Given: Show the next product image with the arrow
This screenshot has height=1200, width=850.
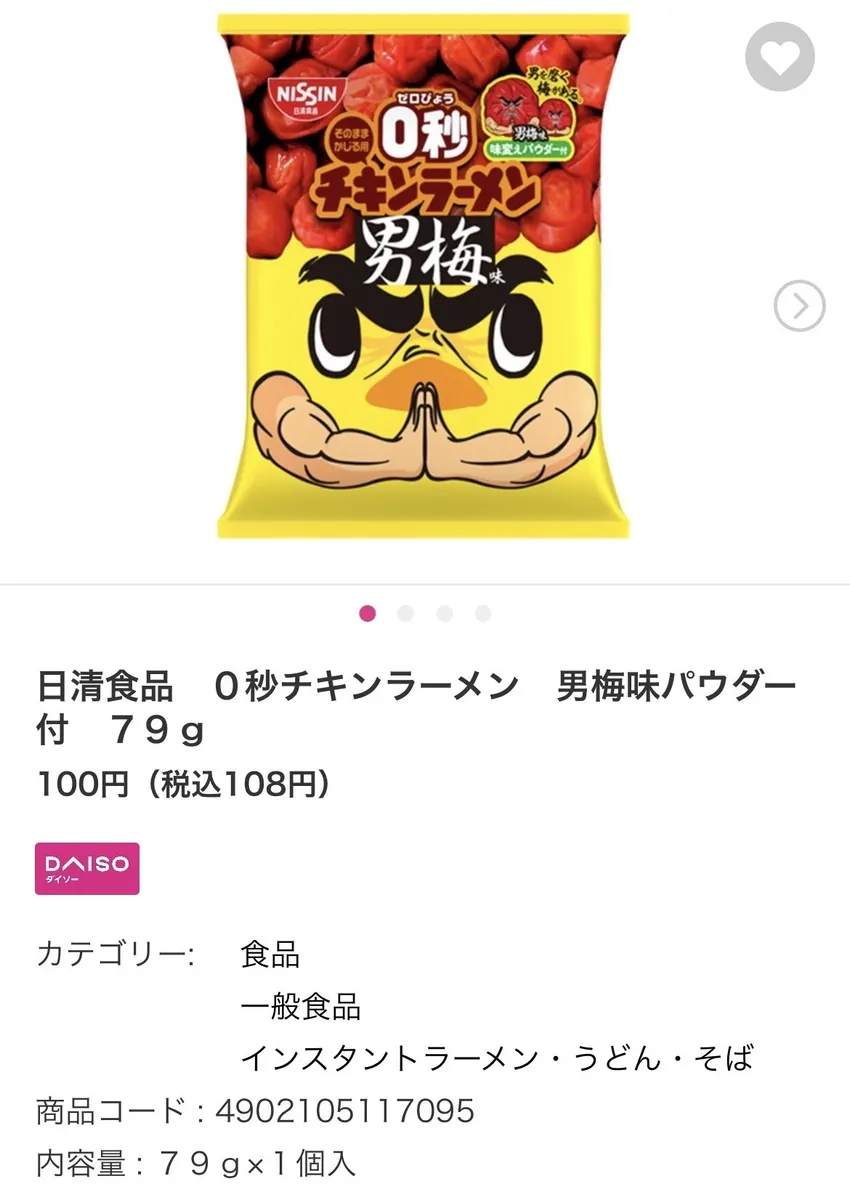Looking at the screenshot, I should pos(799,306).
